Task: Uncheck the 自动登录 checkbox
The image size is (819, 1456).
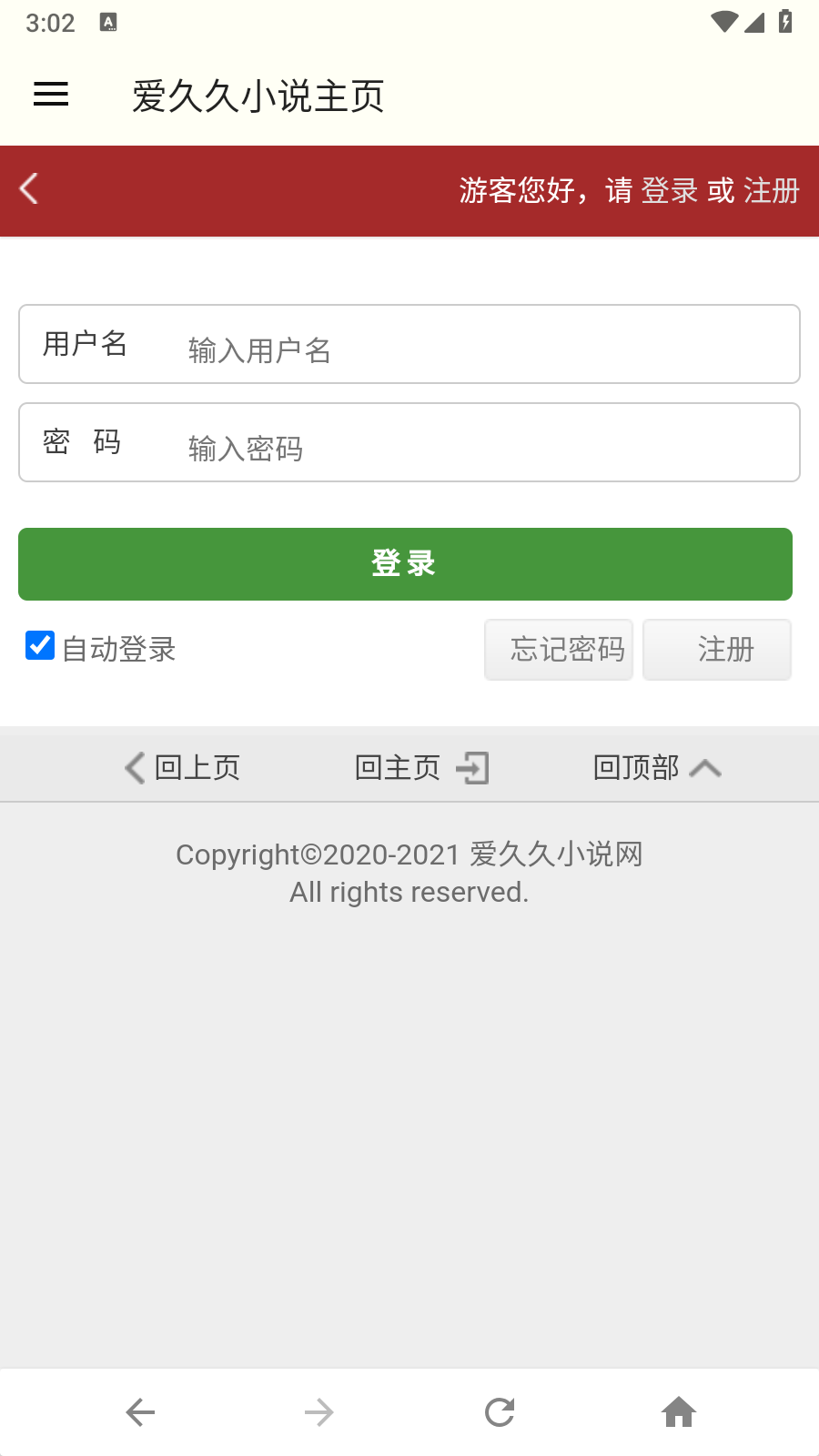Action: 40,645
